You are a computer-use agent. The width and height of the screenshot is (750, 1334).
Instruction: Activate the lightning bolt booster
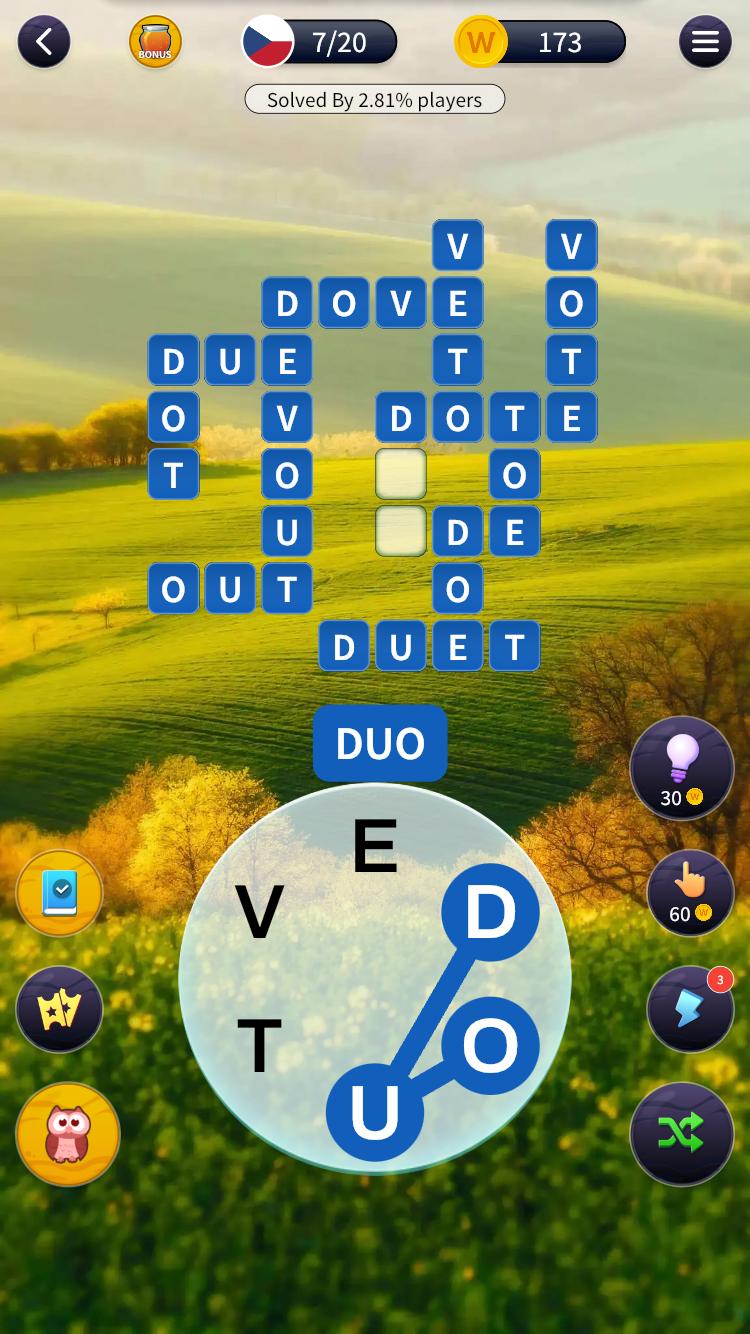690,1010
